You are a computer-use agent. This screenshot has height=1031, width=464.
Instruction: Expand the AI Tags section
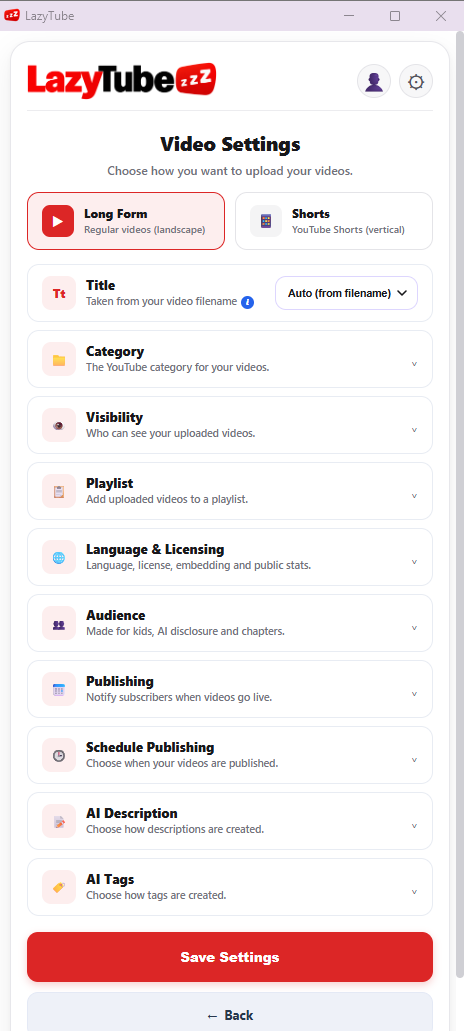click(230, 887)
